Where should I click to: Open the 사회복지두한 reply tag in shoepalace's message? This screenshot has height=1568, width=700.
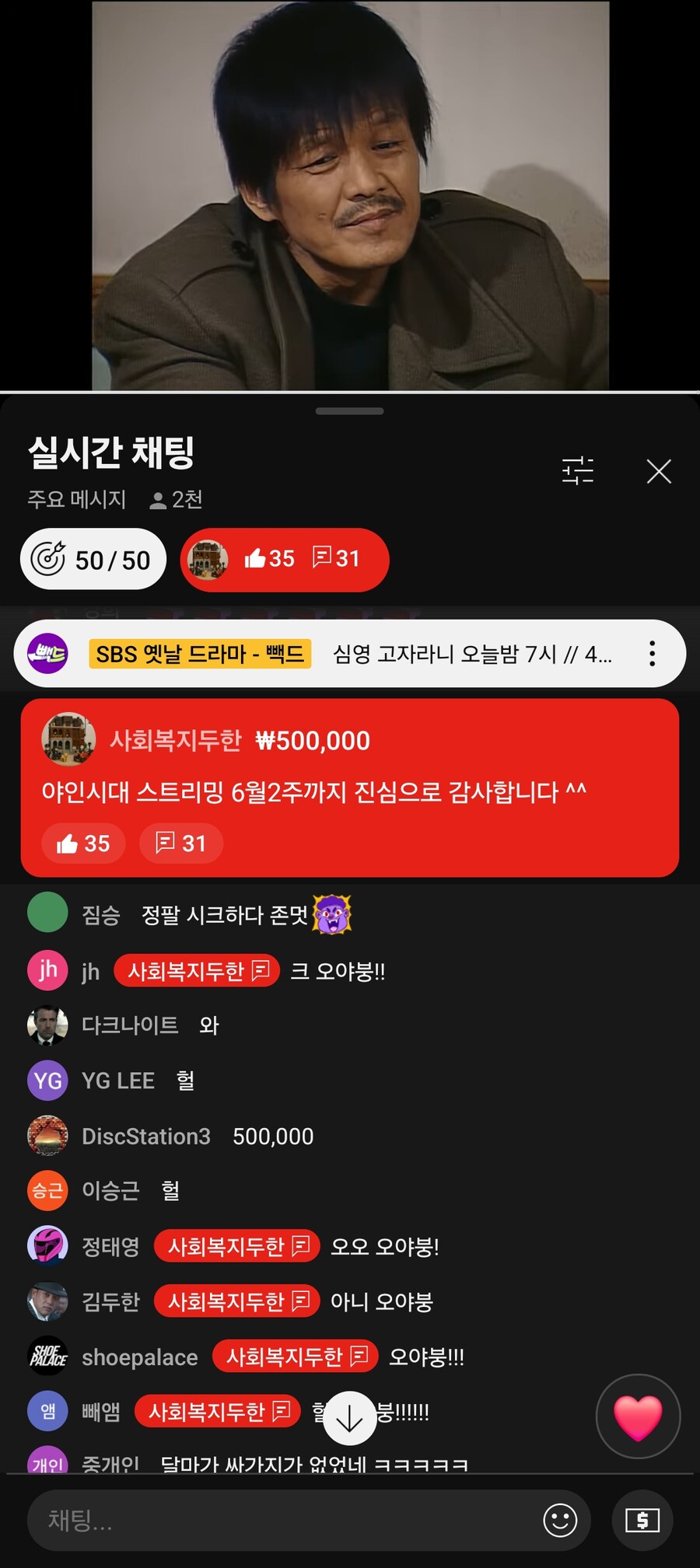pyautogui.click(x=295, y=1357)
